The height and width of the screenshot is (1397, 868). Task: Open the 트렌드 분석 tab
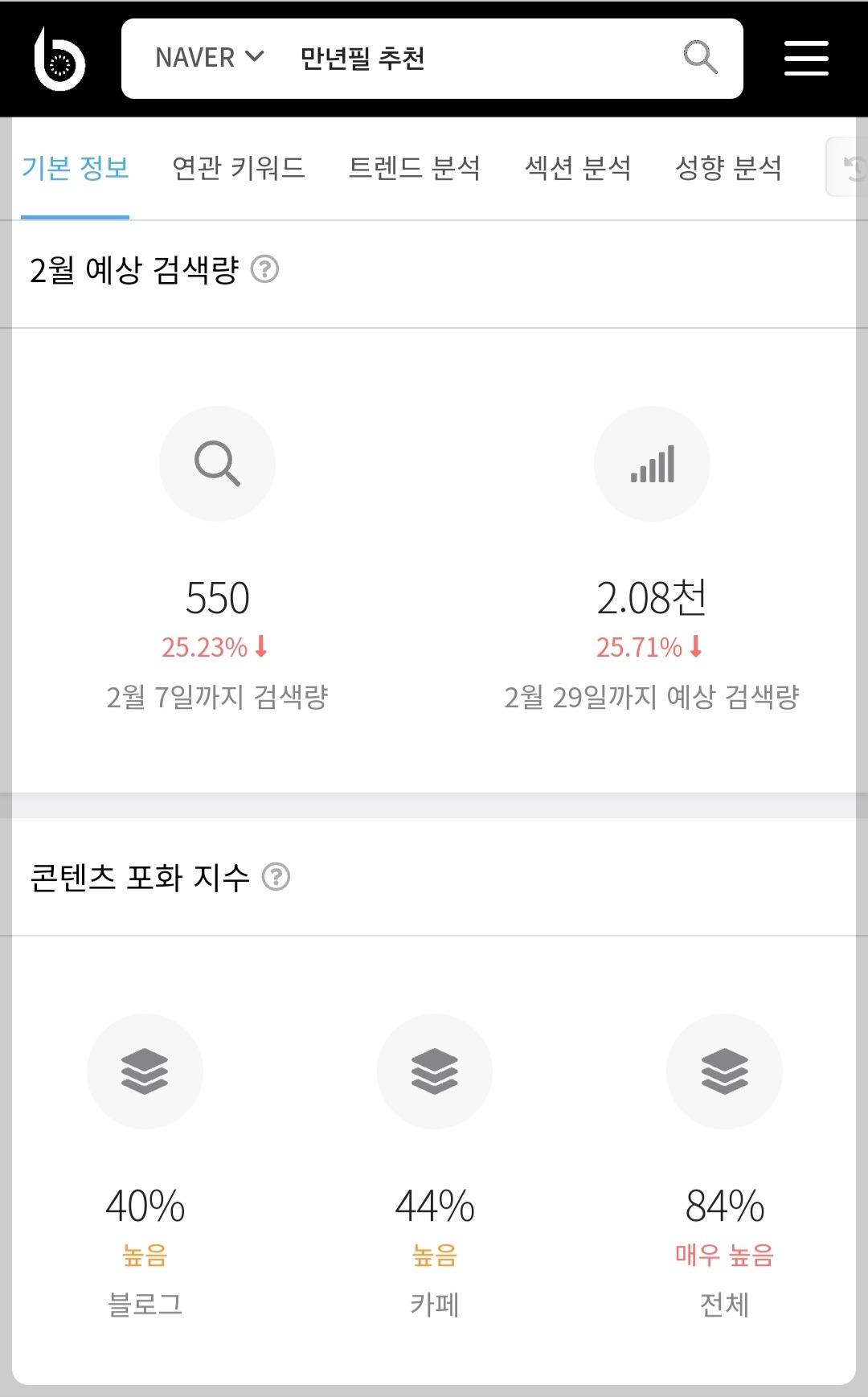[x=416, y=167]
